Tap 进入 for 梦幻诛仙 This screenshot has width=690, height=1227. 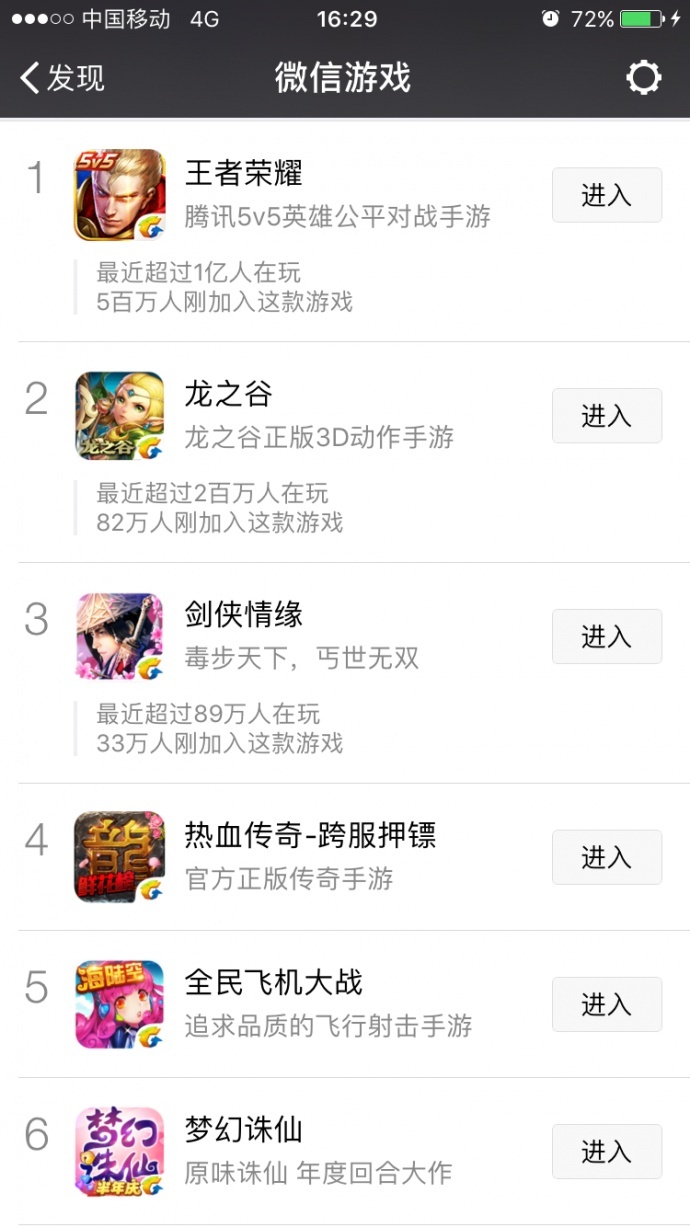(x=606, y=1152)
